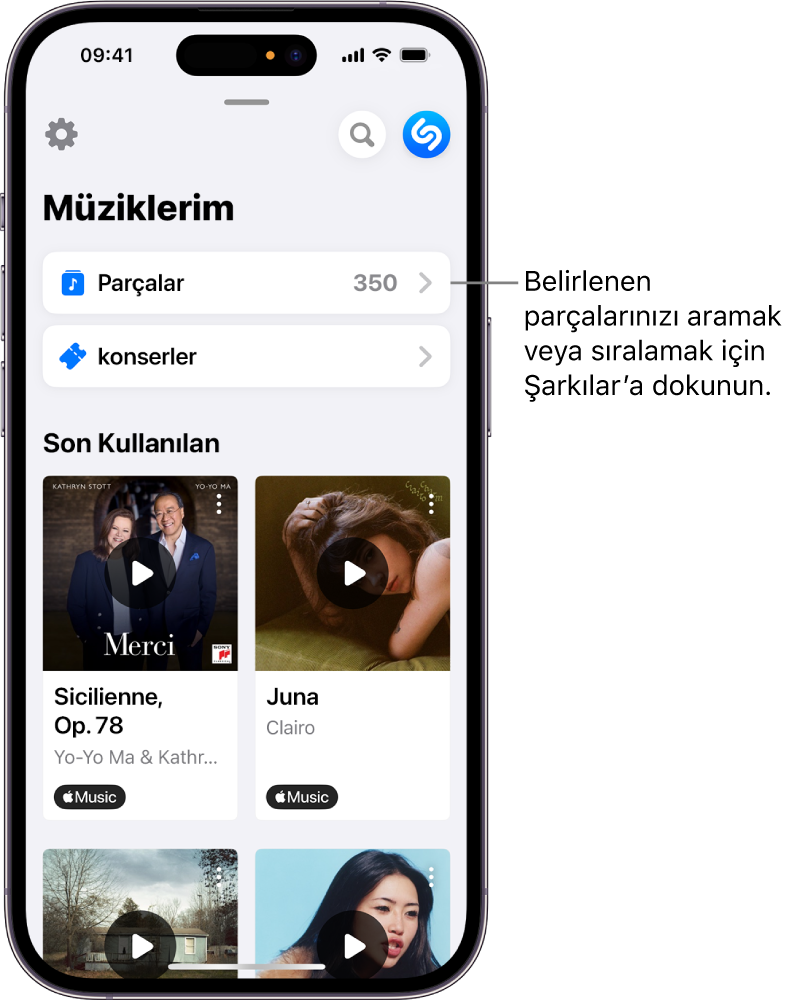Play the song with blue background cover
The width and height of the screenshot is (798, 1001).
tap(353, 945)
